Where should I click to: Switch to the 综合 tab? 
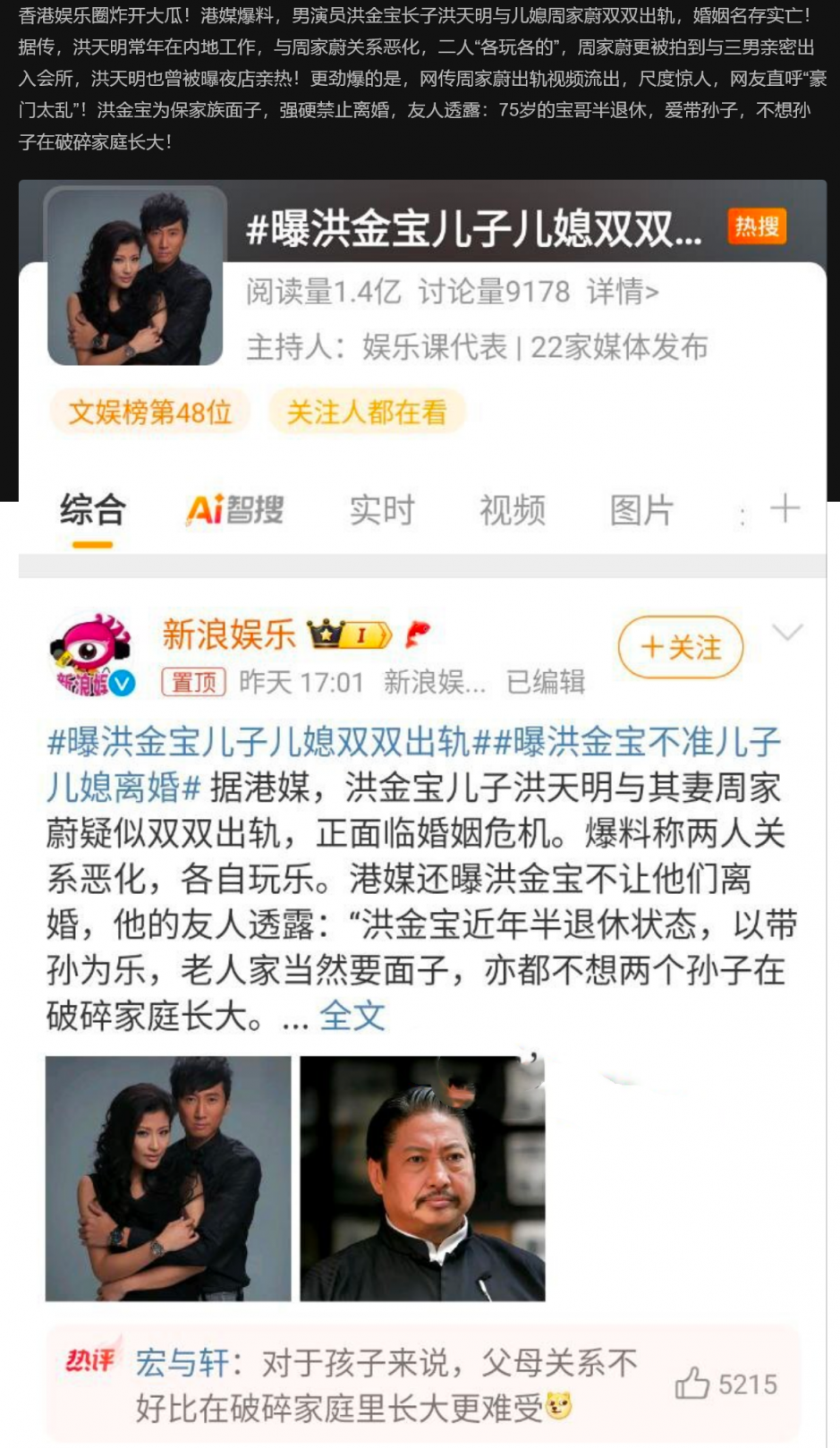coord(92,510)
